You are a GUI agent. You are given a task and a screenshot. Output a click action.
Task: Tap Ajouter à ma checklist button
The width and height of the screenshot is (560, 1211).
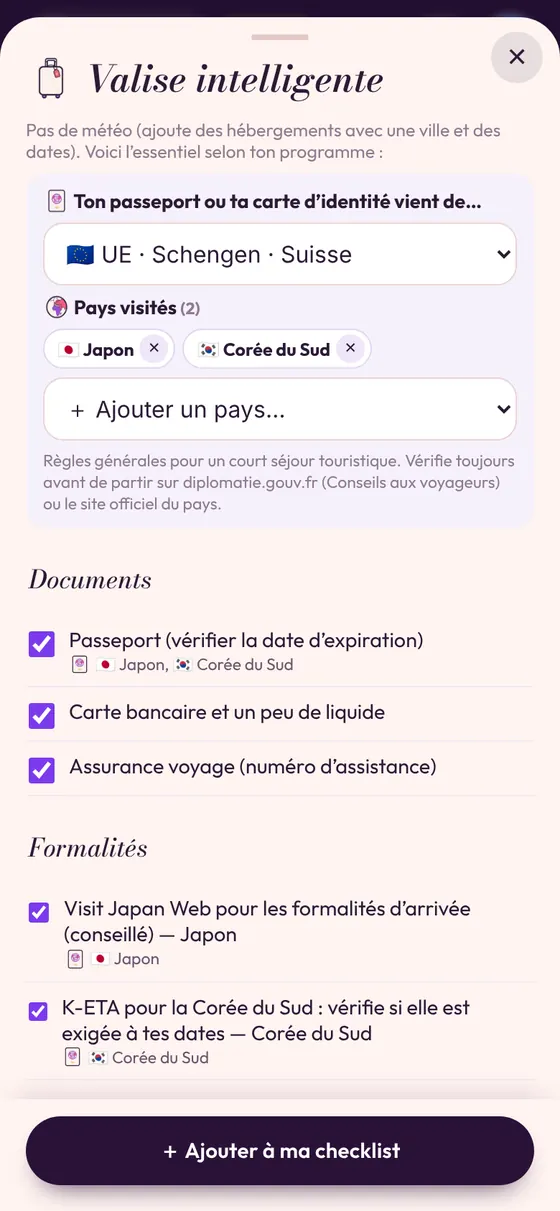(280, 1151)
